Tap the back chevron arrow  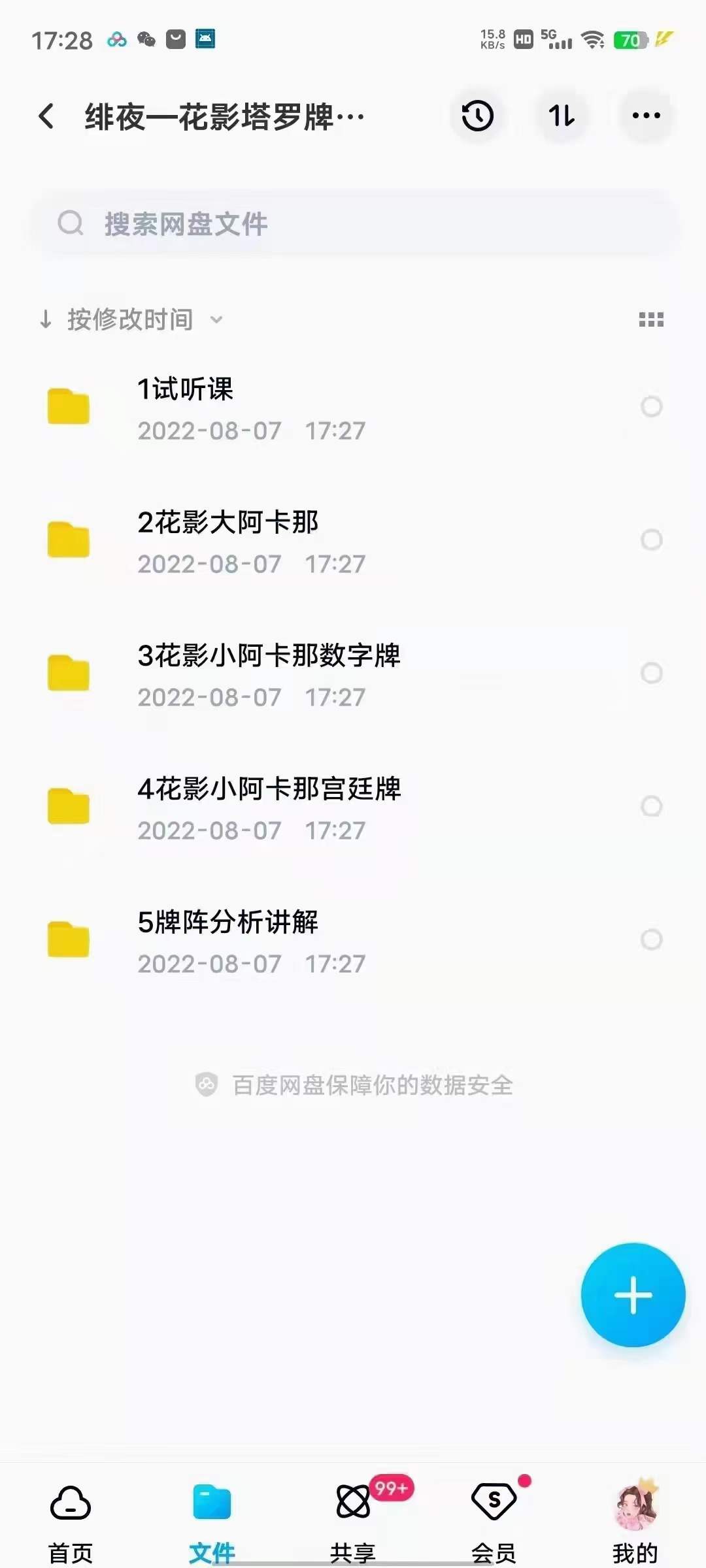pyautogui.click(x=45, y=116)
